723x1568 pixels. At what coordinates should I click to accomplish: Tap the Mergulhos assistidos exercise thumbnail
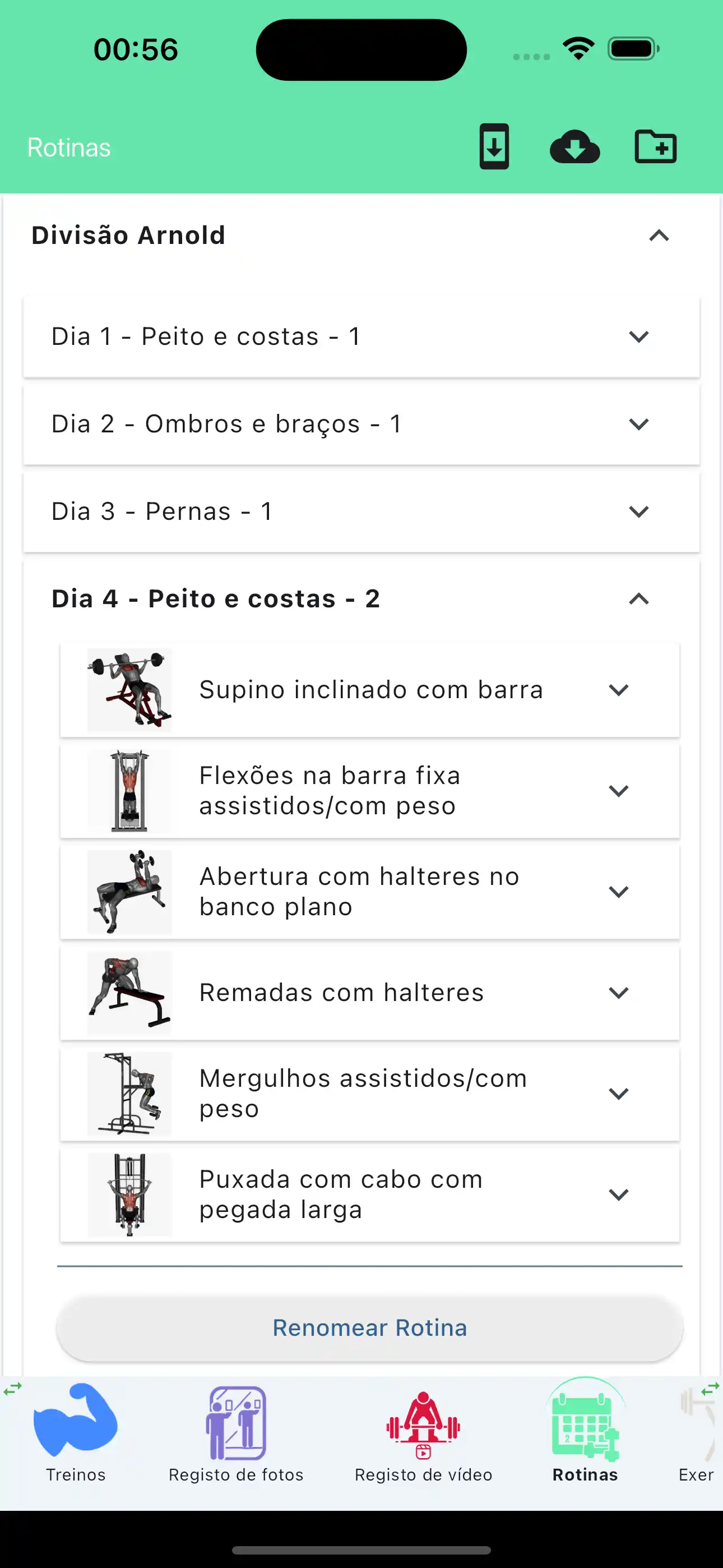(x=129, y=1093)
